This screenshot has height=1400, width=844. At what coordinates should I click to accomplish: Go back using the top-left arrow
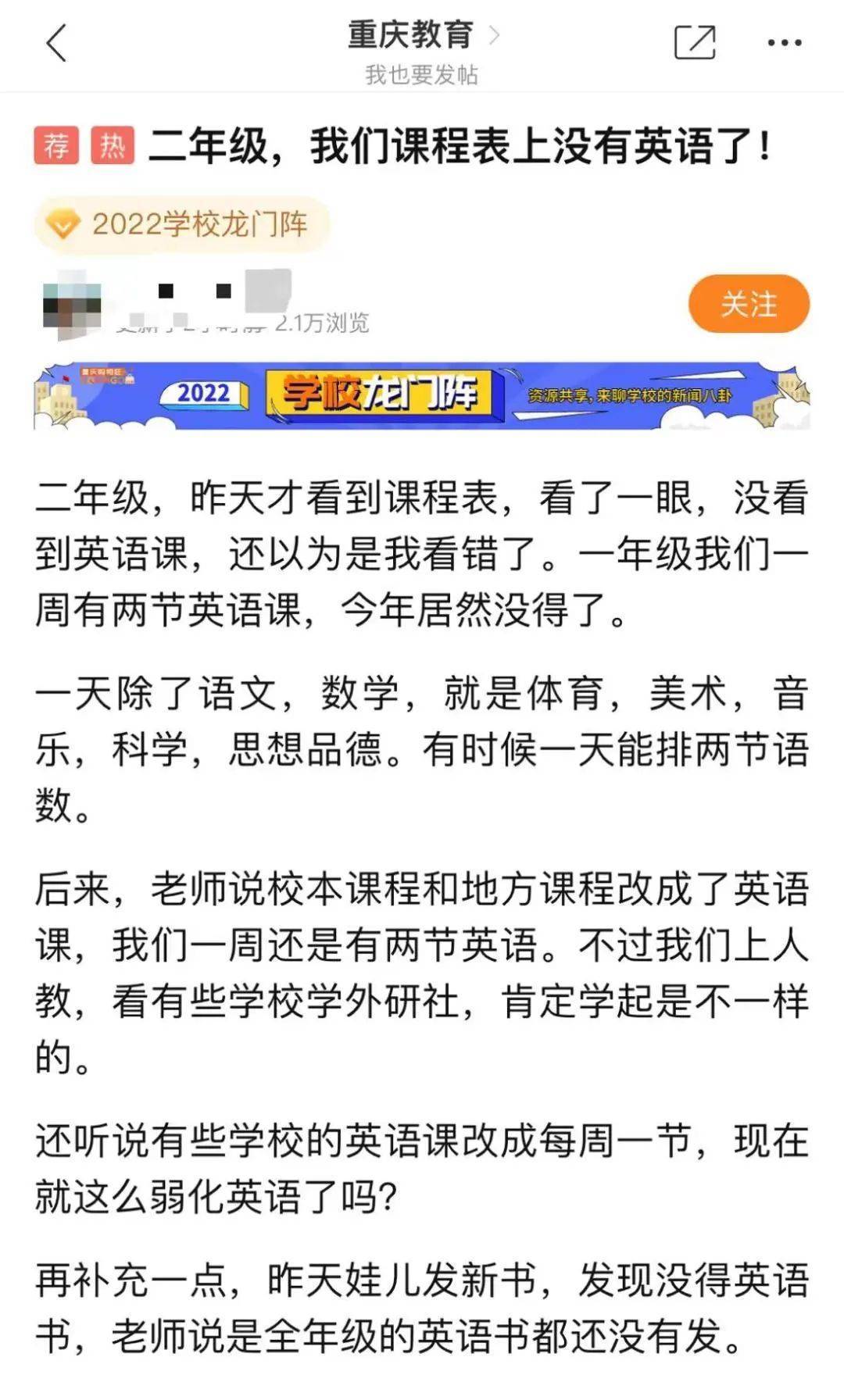point(56,43)
